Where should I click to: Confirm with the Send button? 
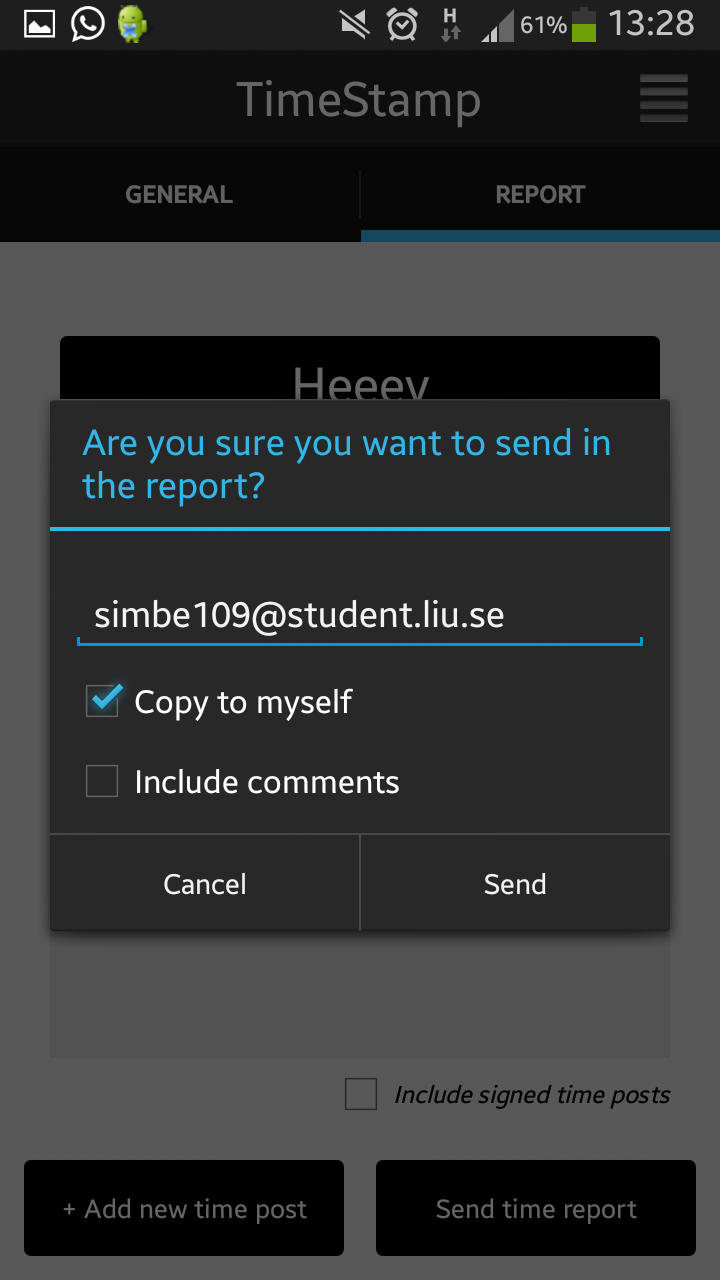(515, 883)
